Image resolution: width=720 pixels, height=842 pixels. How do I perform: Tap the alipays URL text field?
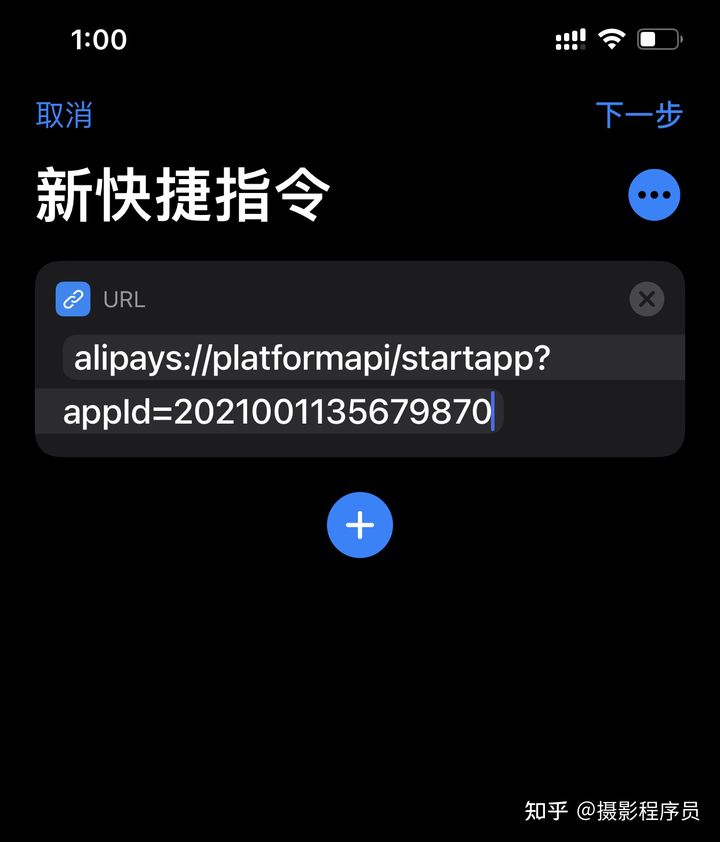coord(312,385)
